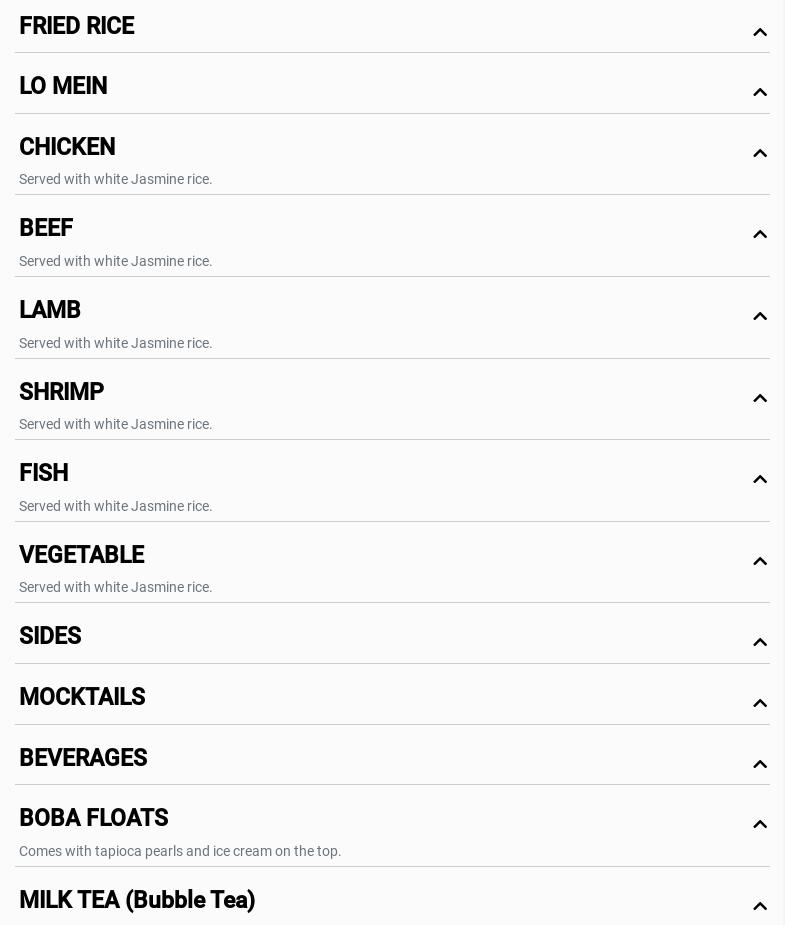Open the Lo Mein category
This screenshot has height=925, width=785.
click(759, 92)
